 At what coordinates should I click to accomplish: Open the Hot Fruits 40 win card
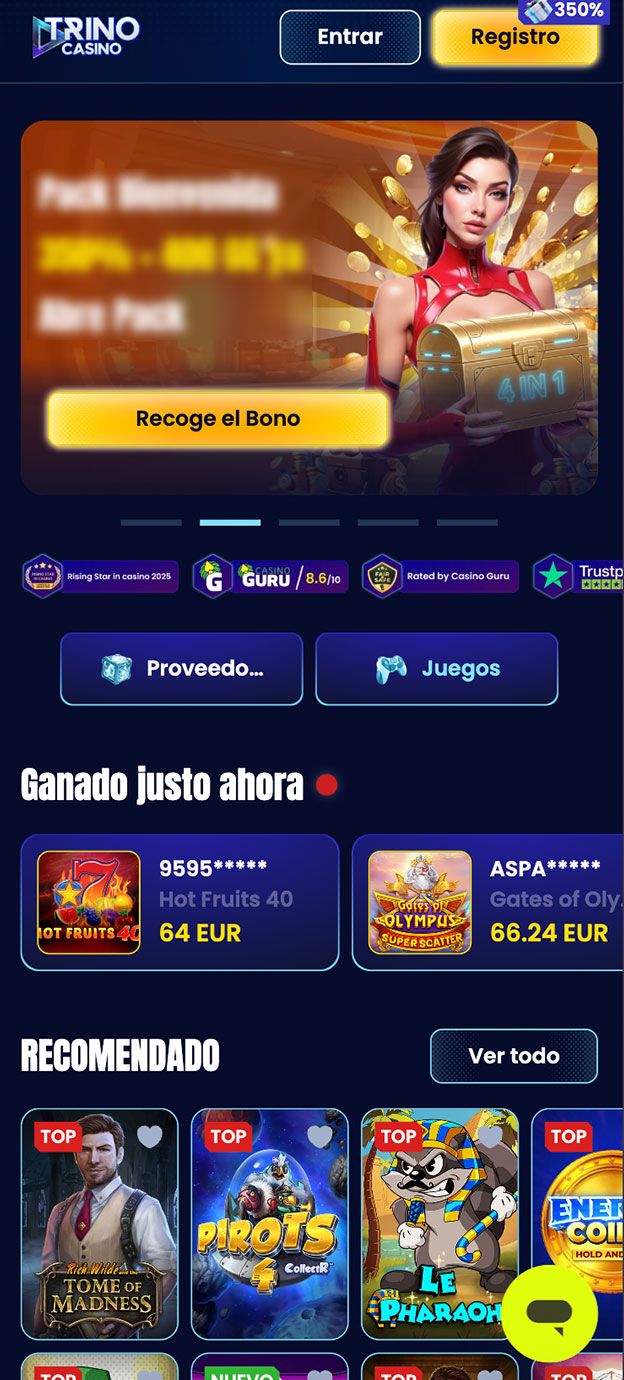point(180,902)
